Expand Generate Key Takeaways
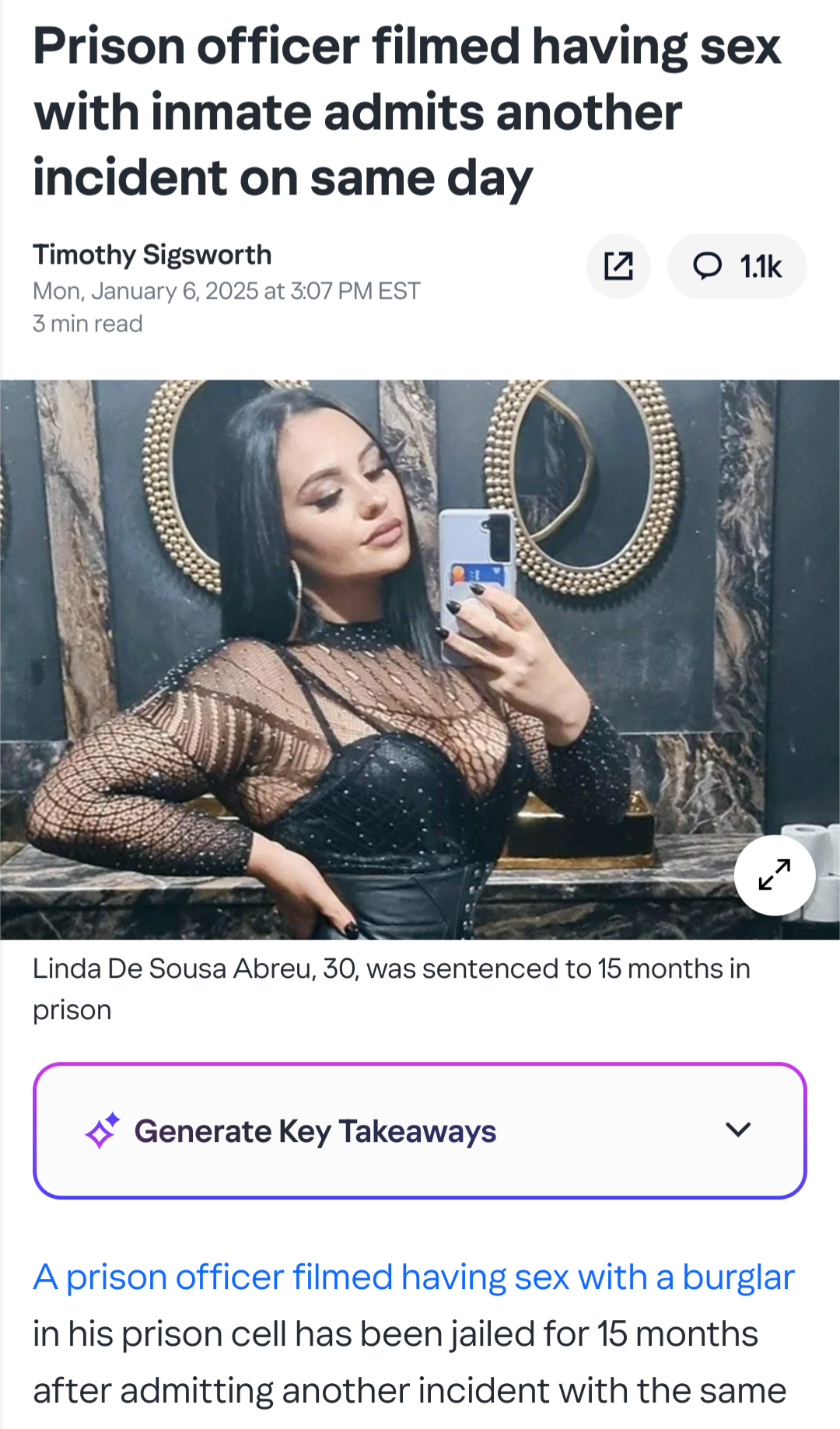 tap(420, 1130)
